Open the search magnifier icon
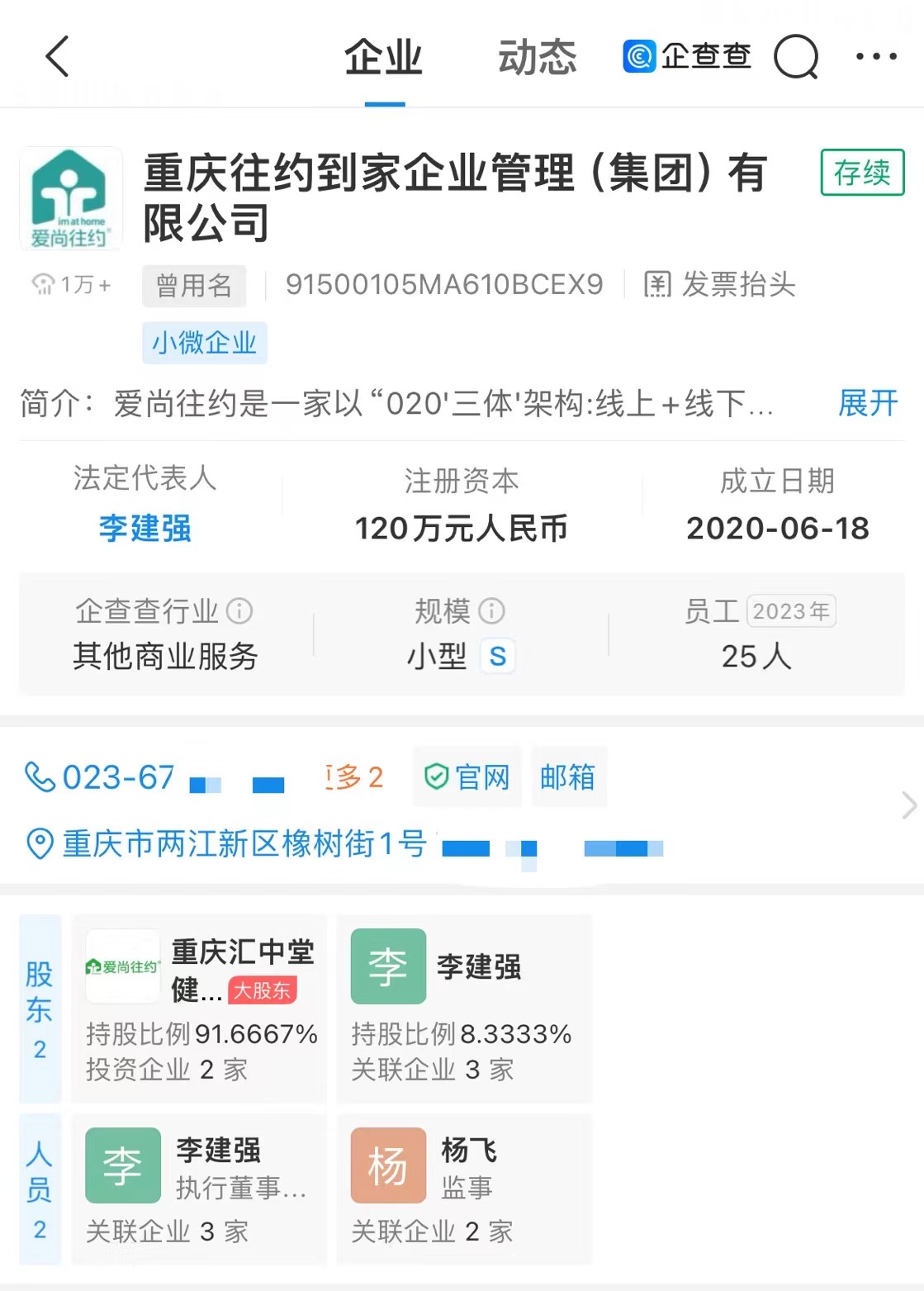Viewport: 924px width, 1291px height. tap(796, 58)
